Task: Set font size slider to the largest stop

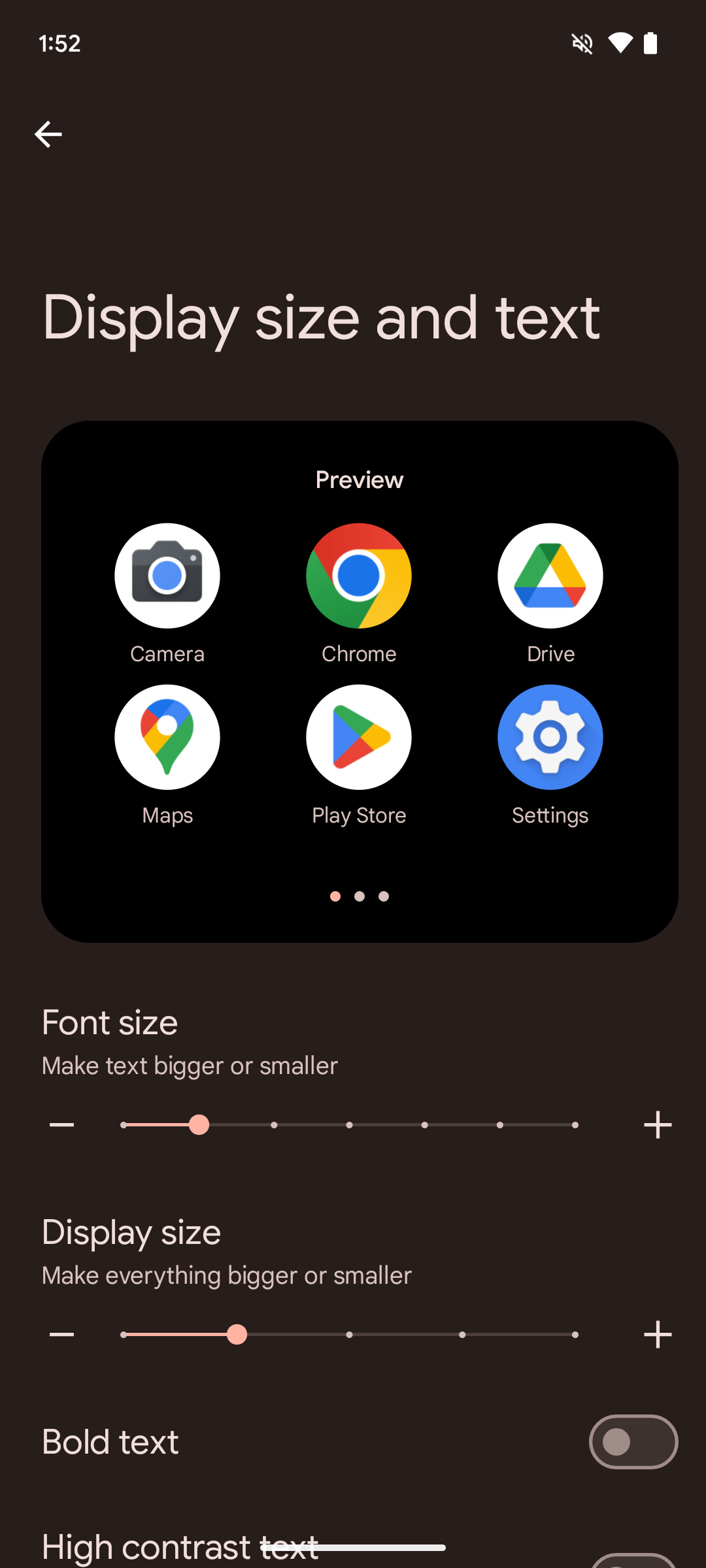Action: click(575, 1124)
